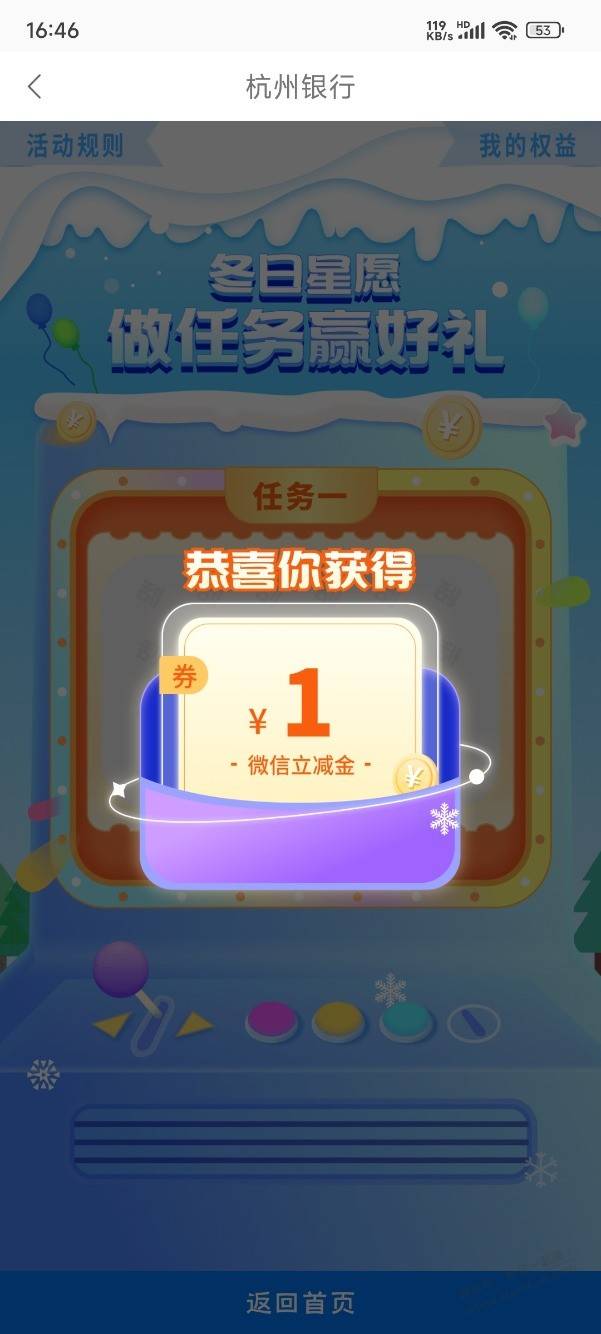The height and width of the screenshot is (1334, 601).
Task: Open 我的权益 my benefits
Action: [x=527, y=146]
